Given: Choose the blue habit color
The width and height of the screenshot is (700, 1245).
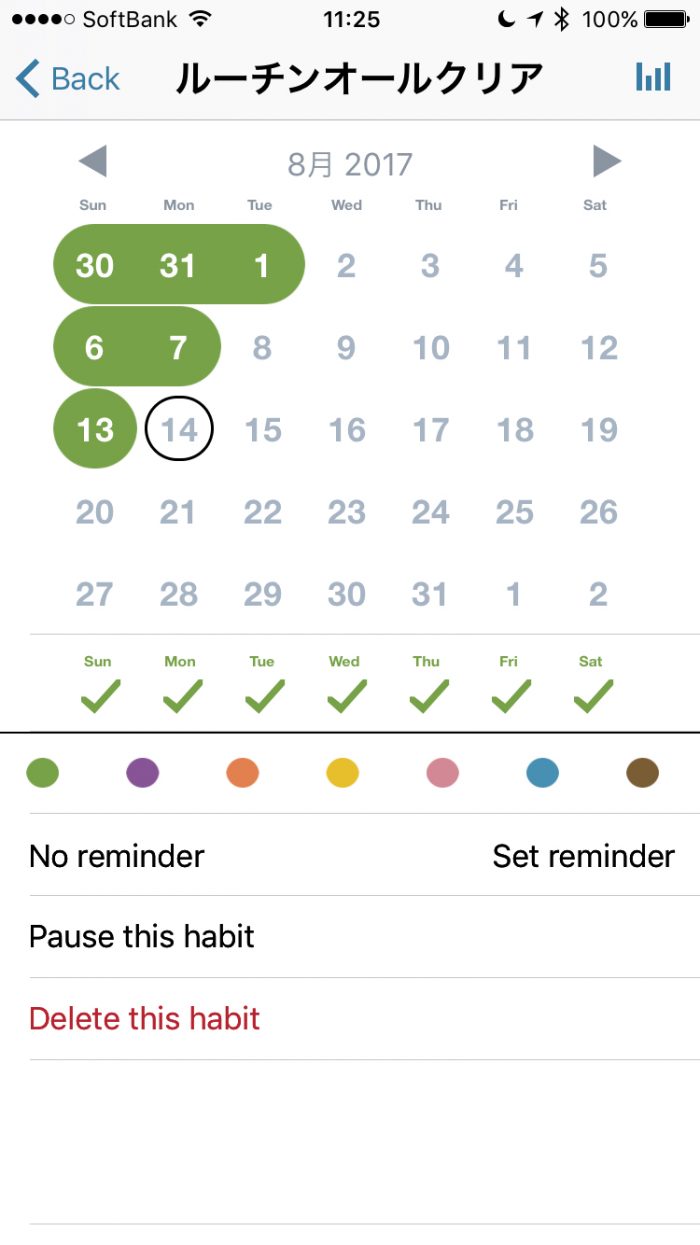Looking at the screenshot, I should pyautogui.click(x=542, y=773).
